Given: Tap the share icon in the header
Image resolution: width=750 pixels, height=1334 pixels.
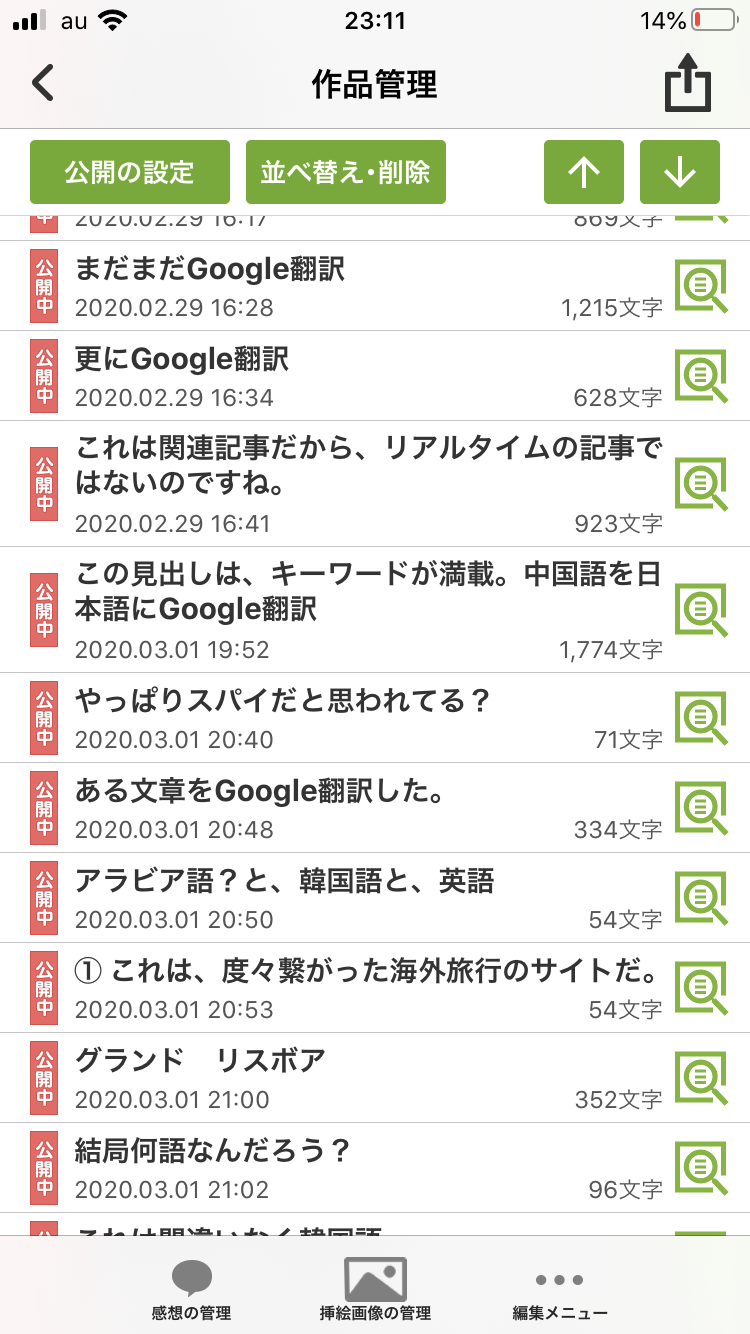Looking at the screenshot, I should click(688, 85).
